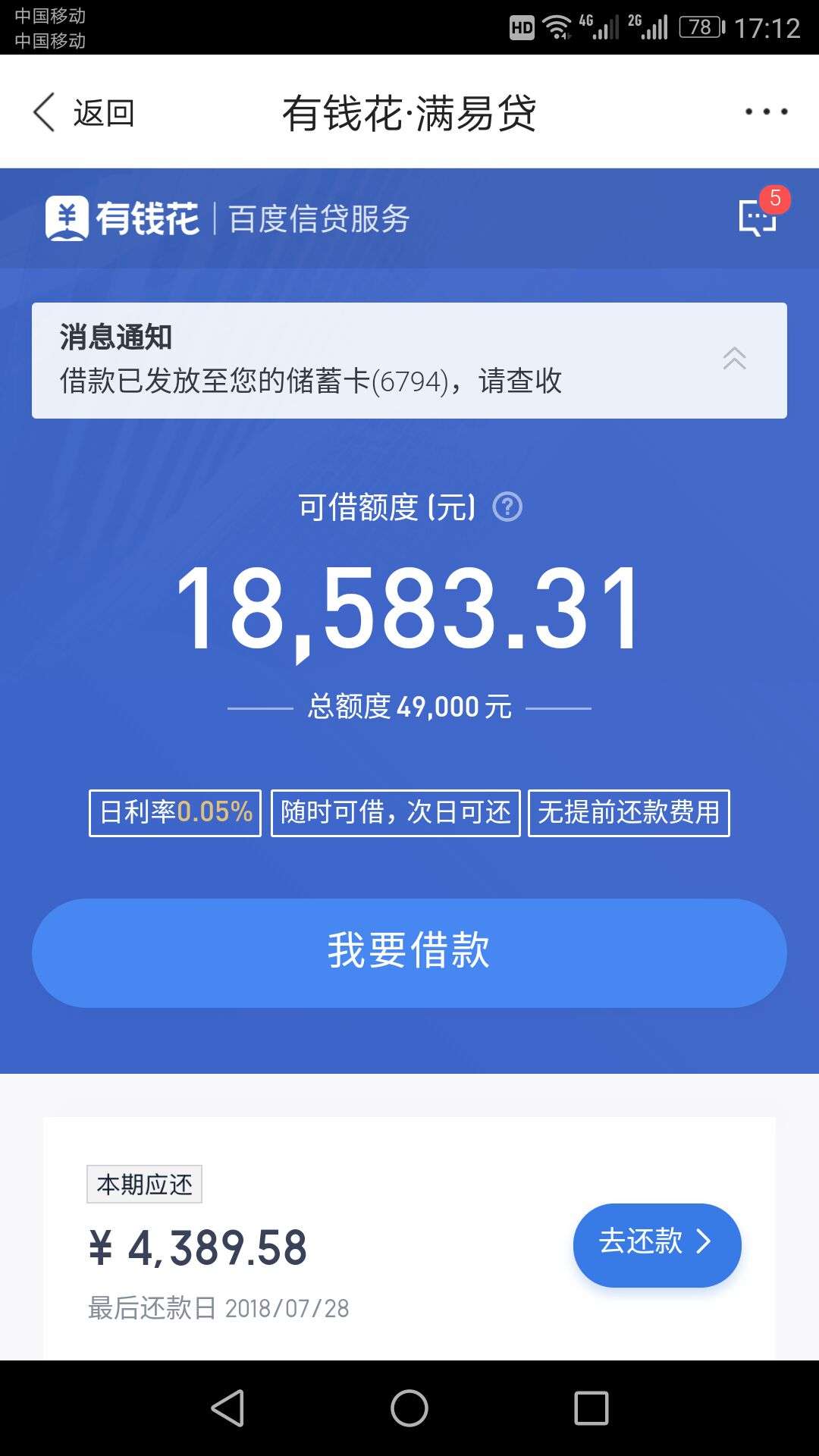Viewport: 819px width, 1456px height.
Task: Tap the 我要借款 button
Action: (409, 952)
